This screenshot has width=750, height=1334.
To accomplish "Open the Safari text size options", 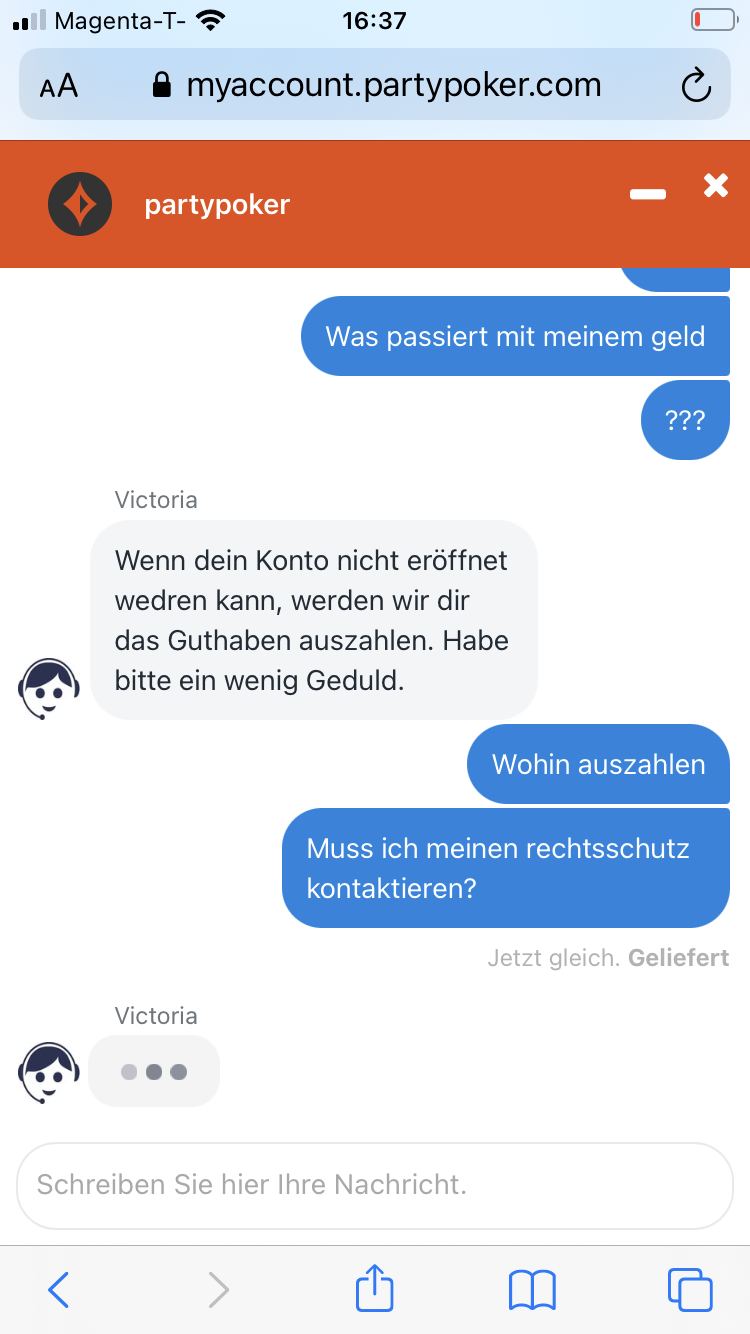I will [59, 86].
